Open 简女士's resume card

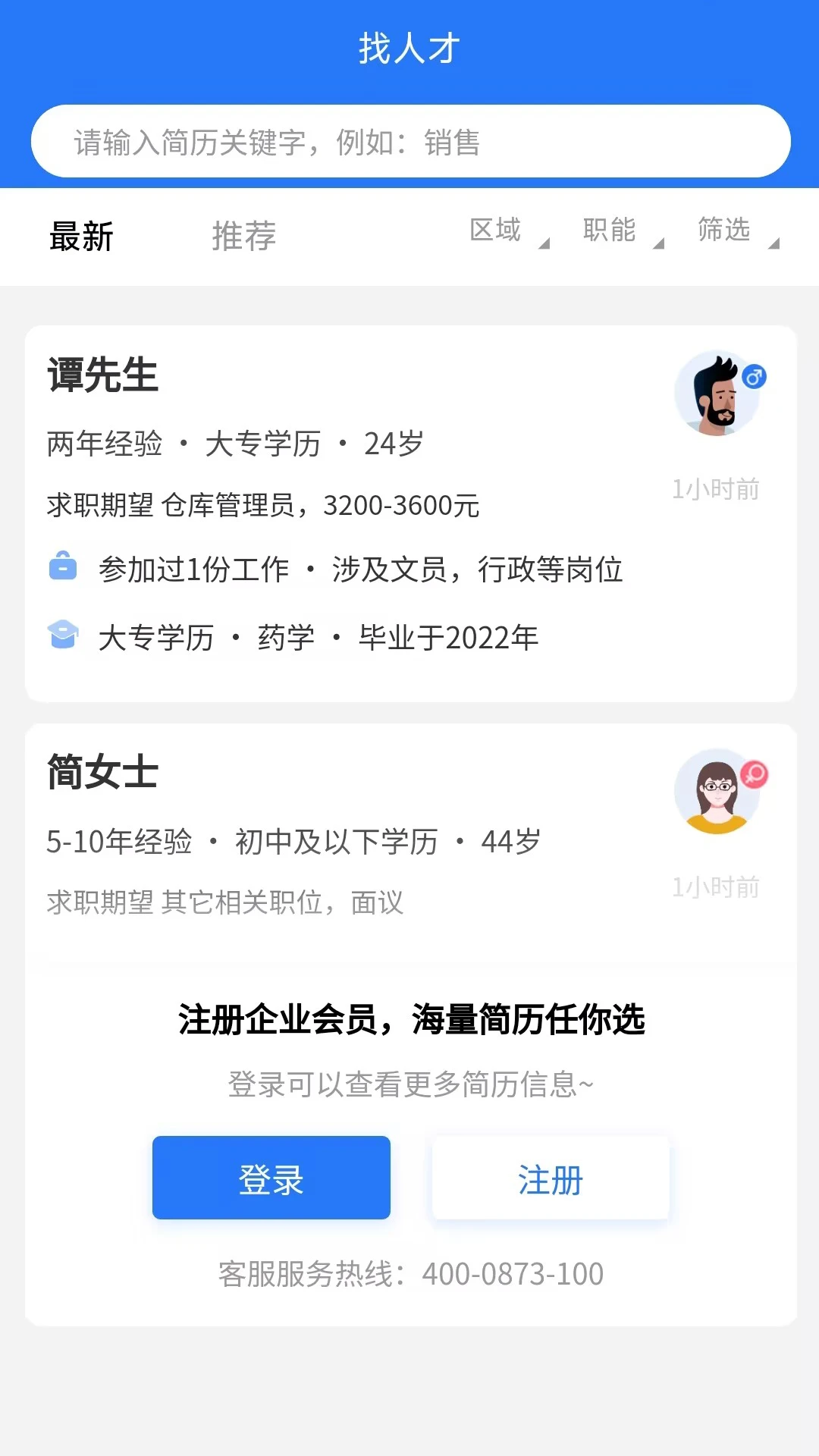pos(341,834)
